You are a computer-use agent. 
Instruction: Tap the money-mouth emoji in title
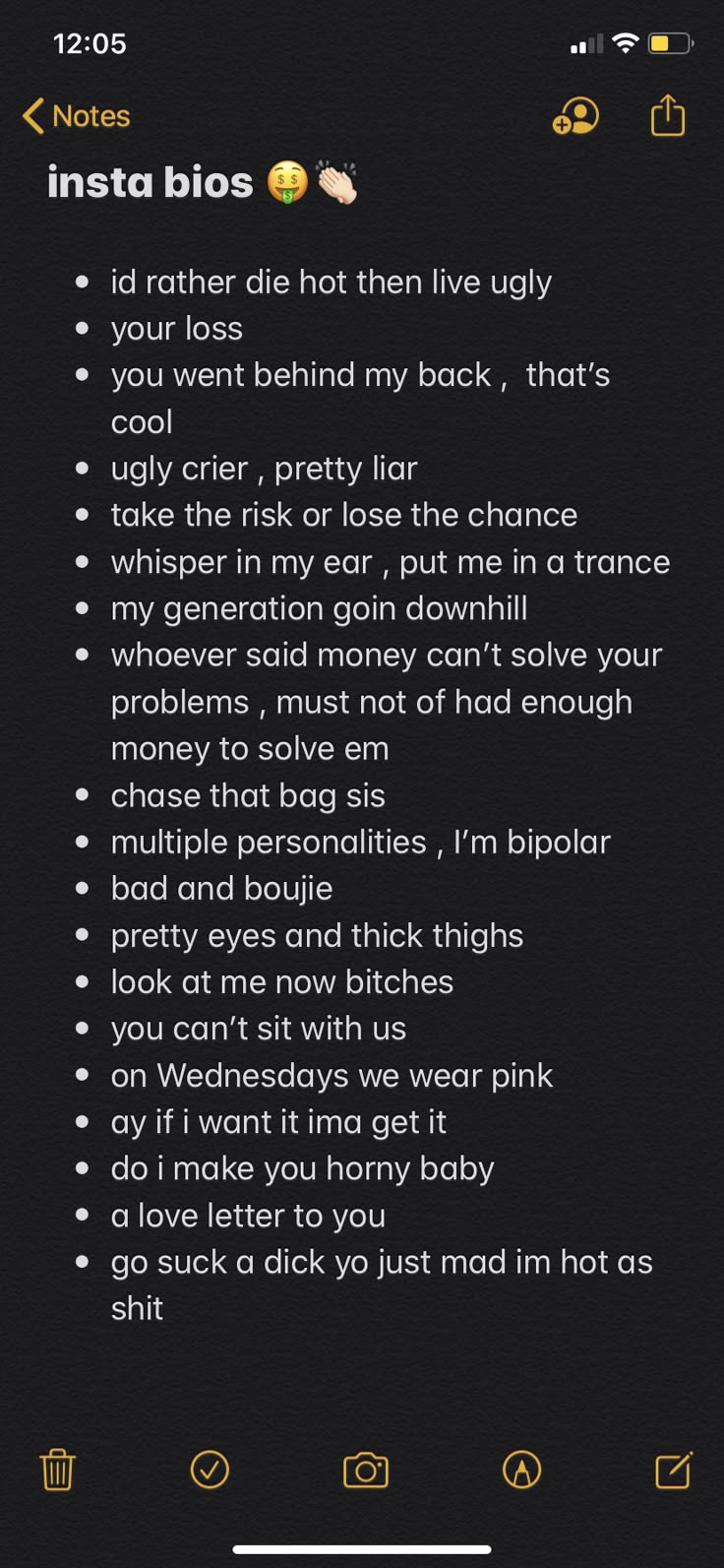289,182
